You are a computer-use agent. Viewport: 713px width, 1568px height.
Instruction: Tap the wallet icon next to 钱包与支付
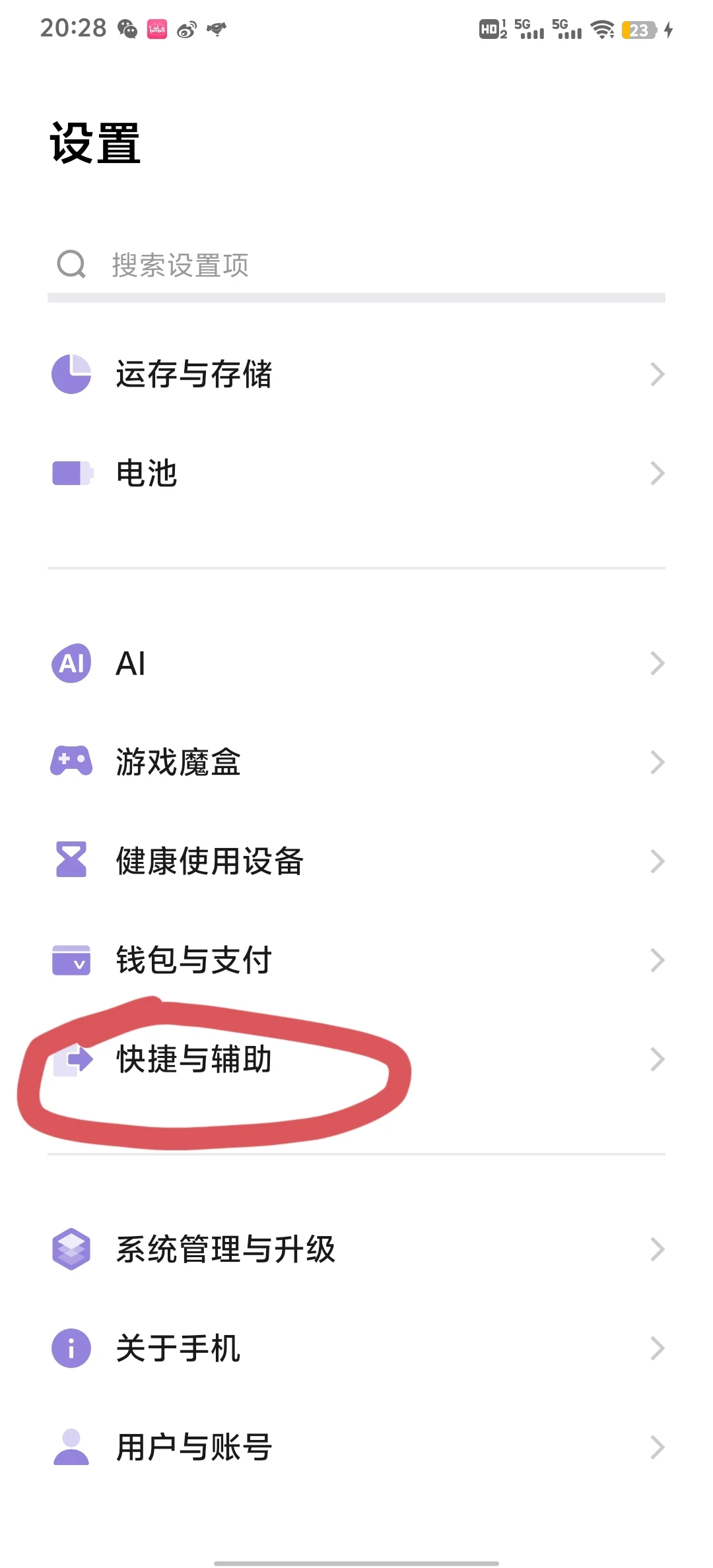pyautogui.click(x=71, y=961)
